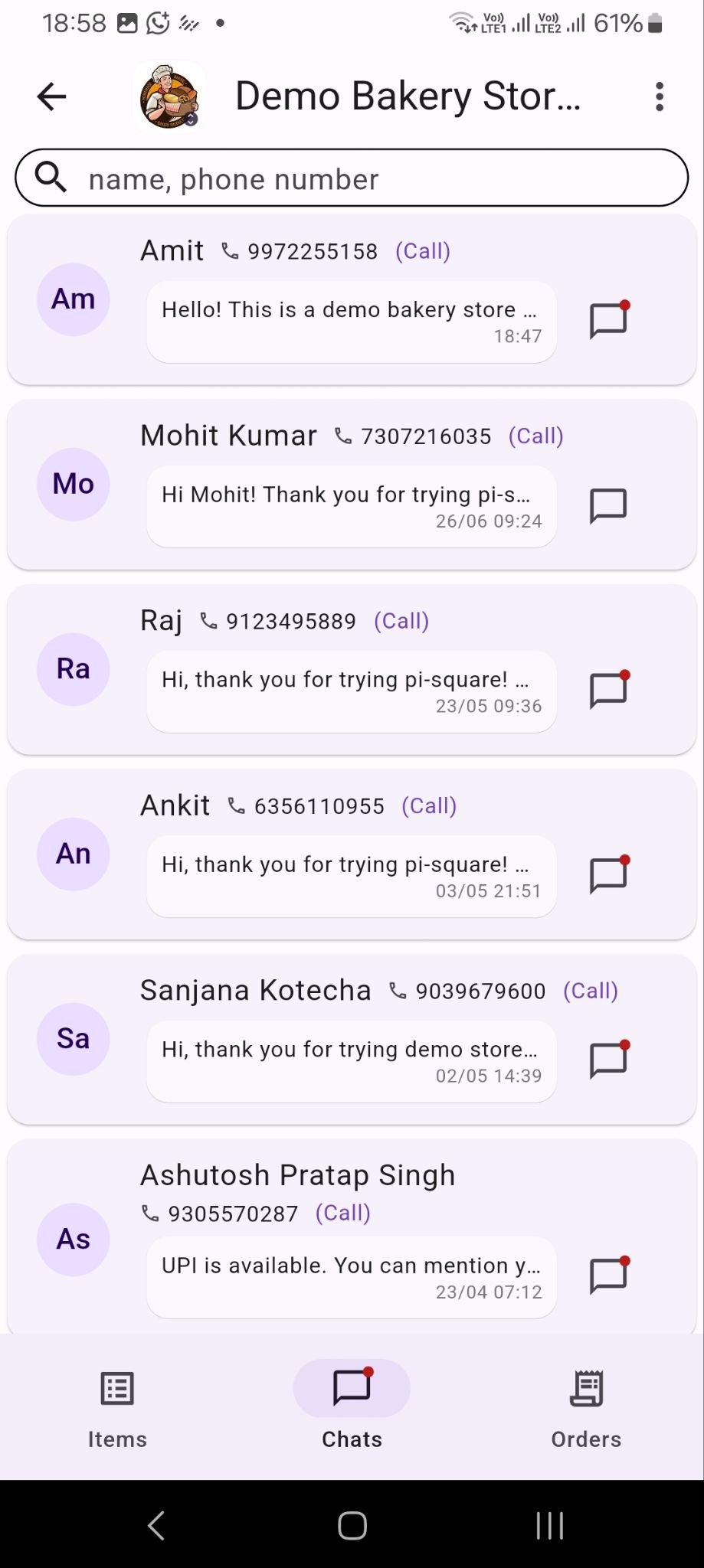The height and width of the screenshot is (1568, 704).
Task: Open the three-dot overflow menu
Action: [659, 96]
